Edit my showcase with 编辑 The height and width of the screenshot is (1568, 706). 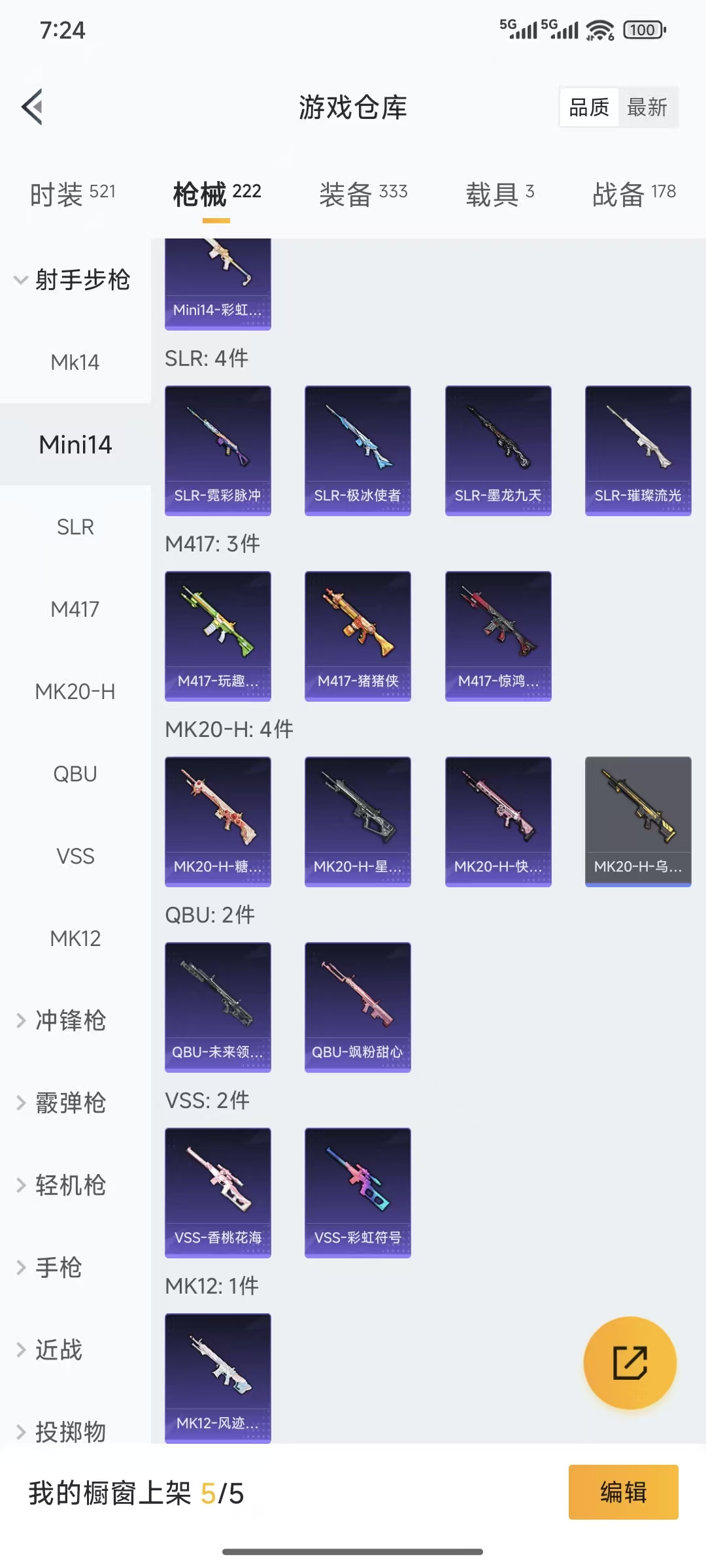click(x=623, y=1492)
